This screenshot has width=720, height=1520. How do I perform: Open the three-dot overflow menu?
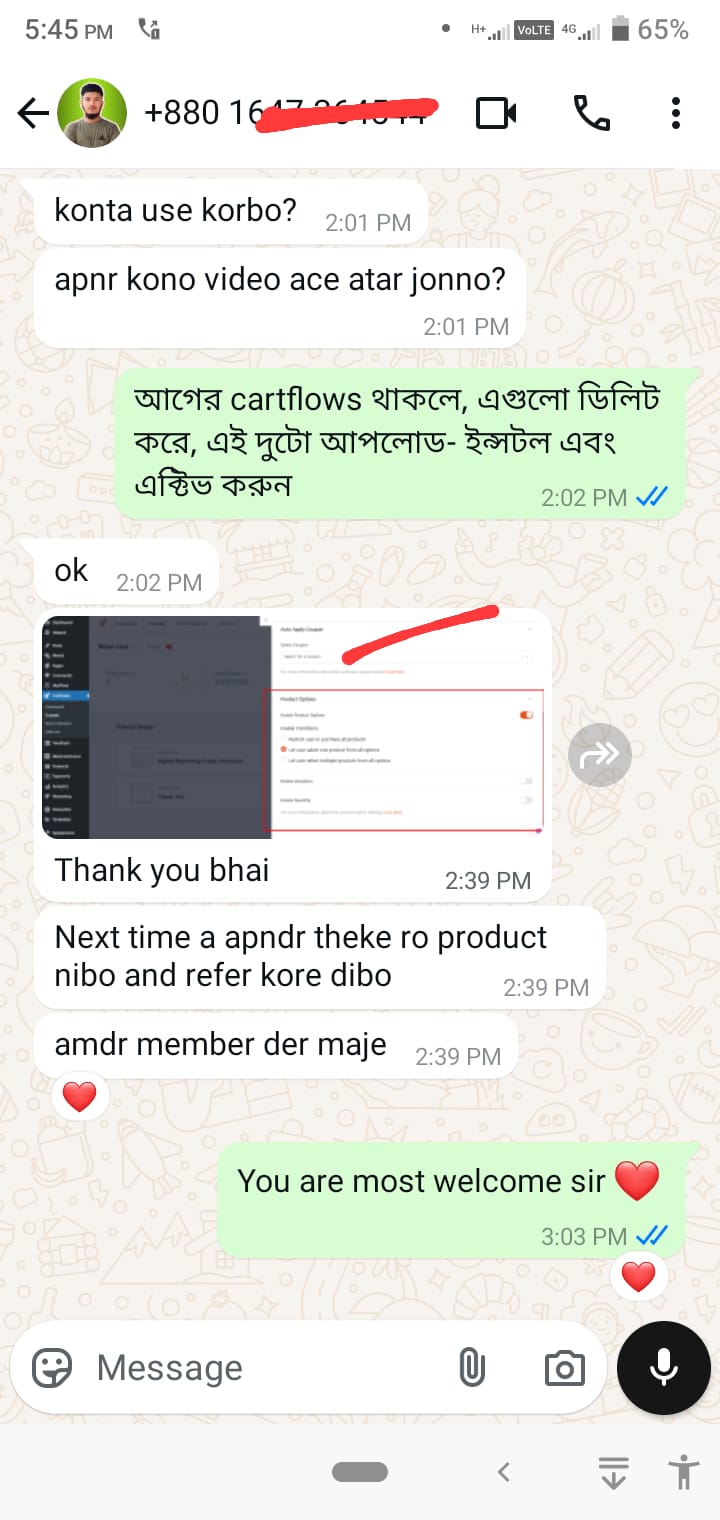point(676,113)
